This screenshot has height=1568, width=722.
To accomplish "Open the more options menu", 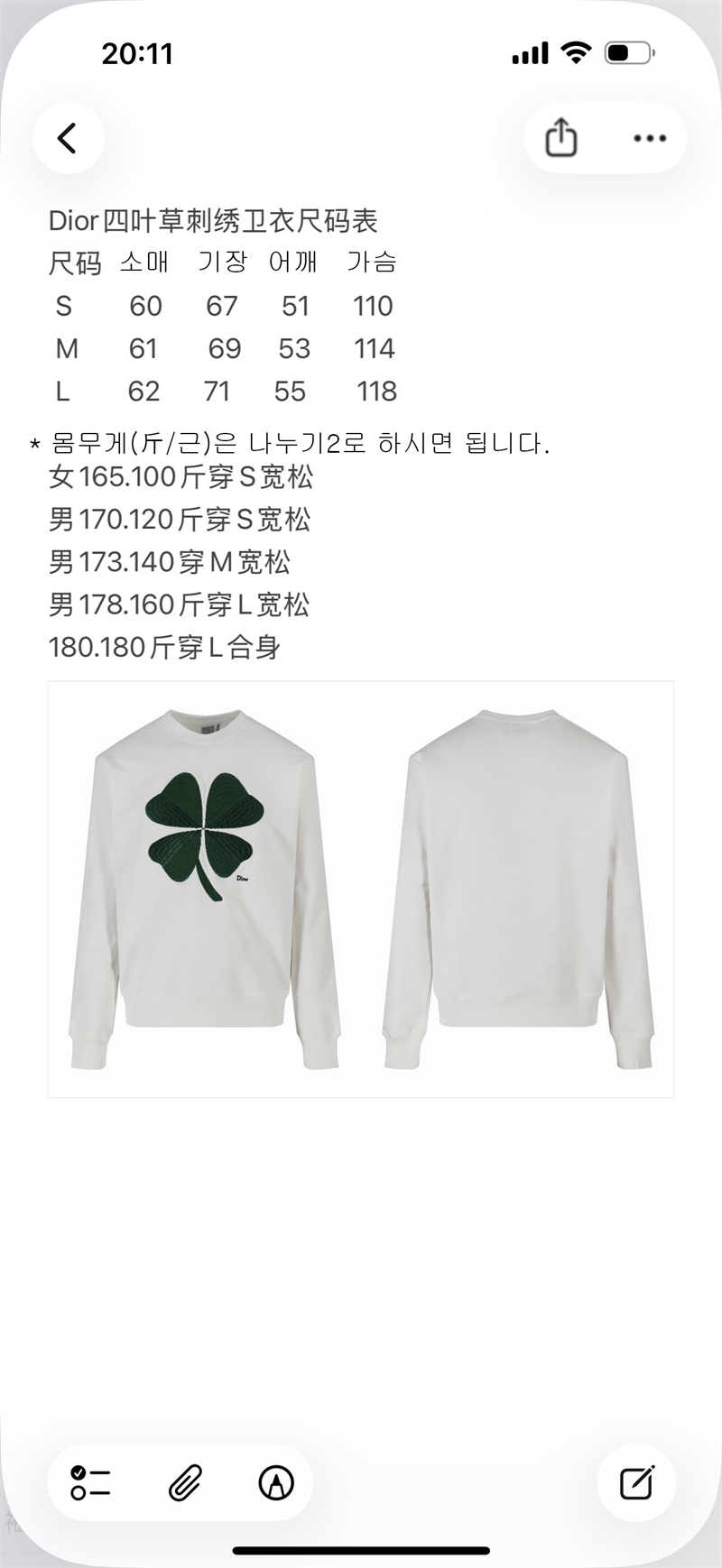I will click(649, 138).
